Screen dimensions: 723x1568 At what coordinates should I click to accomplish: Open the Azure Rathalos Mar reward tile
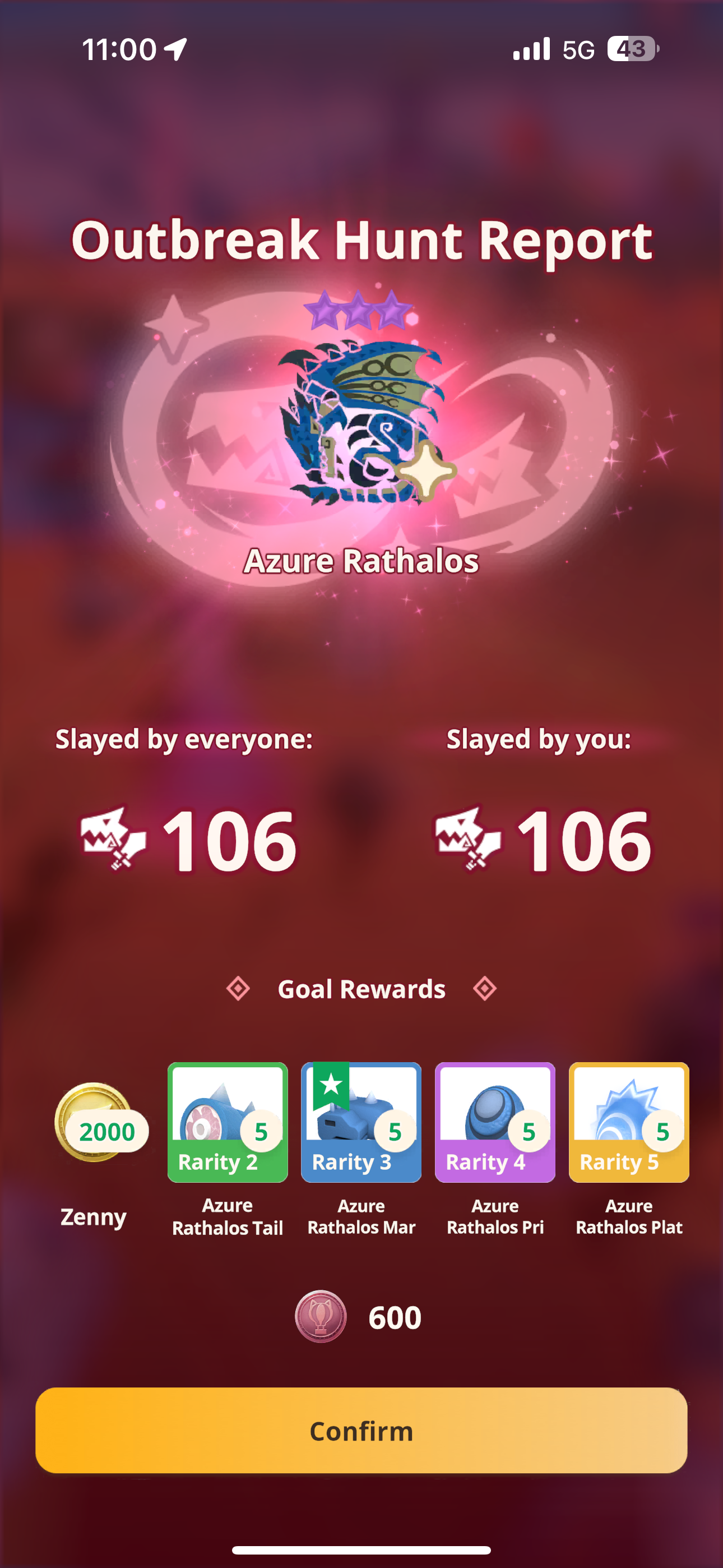tap(361, 1122)
